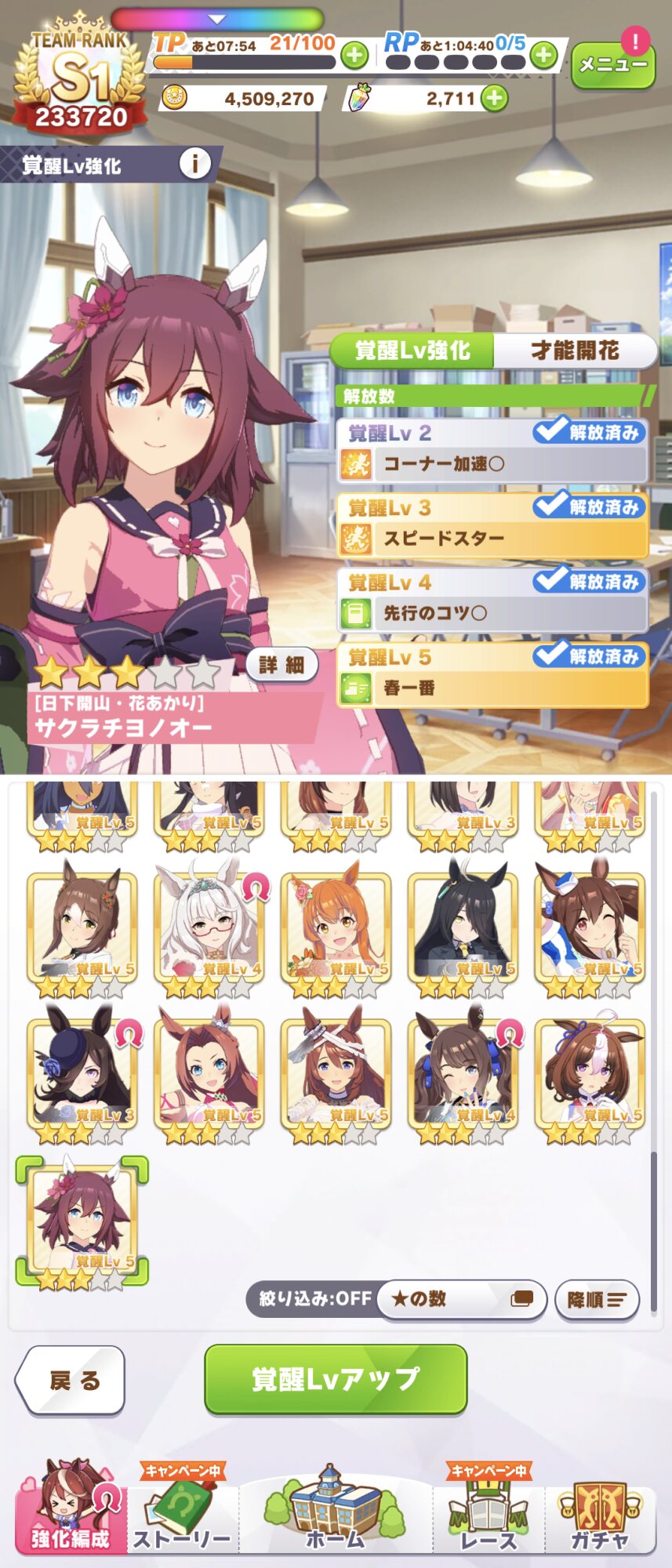Screen dimensions: 672x1568
Task: Add RP with the plus icon
Action: tap(543, 56)
